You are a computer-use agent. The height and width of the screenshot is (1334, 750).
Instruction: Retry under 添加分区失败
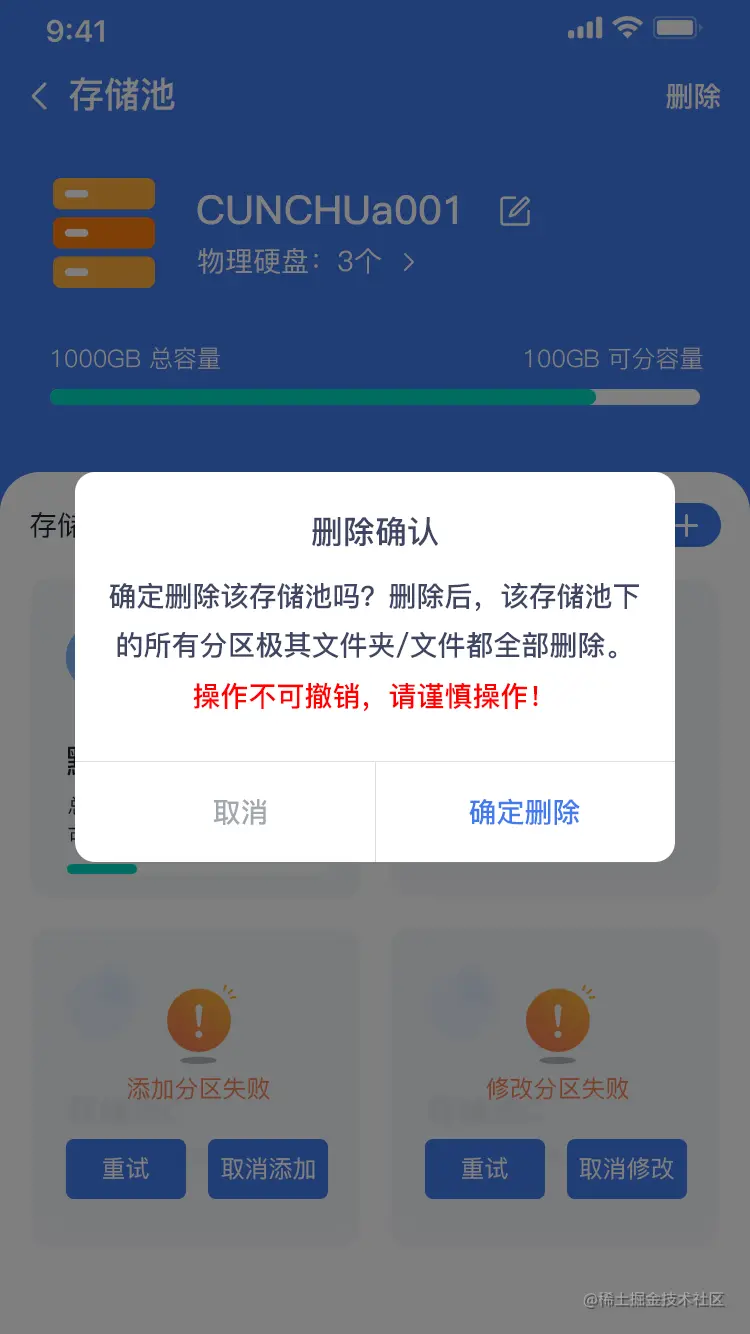tap(126, 1168)
